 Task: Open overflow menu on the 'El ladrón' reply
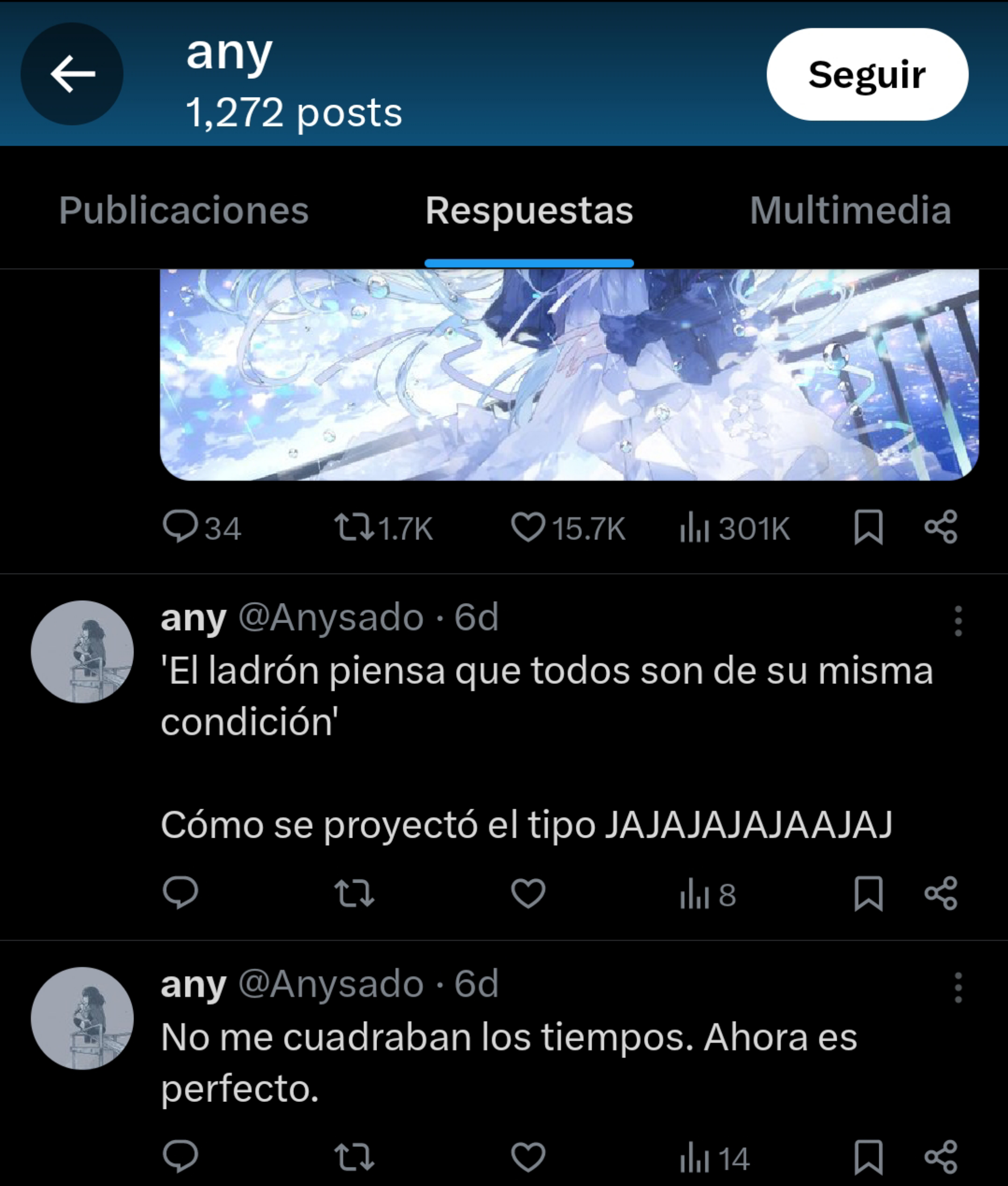click(x=958, y=621)
